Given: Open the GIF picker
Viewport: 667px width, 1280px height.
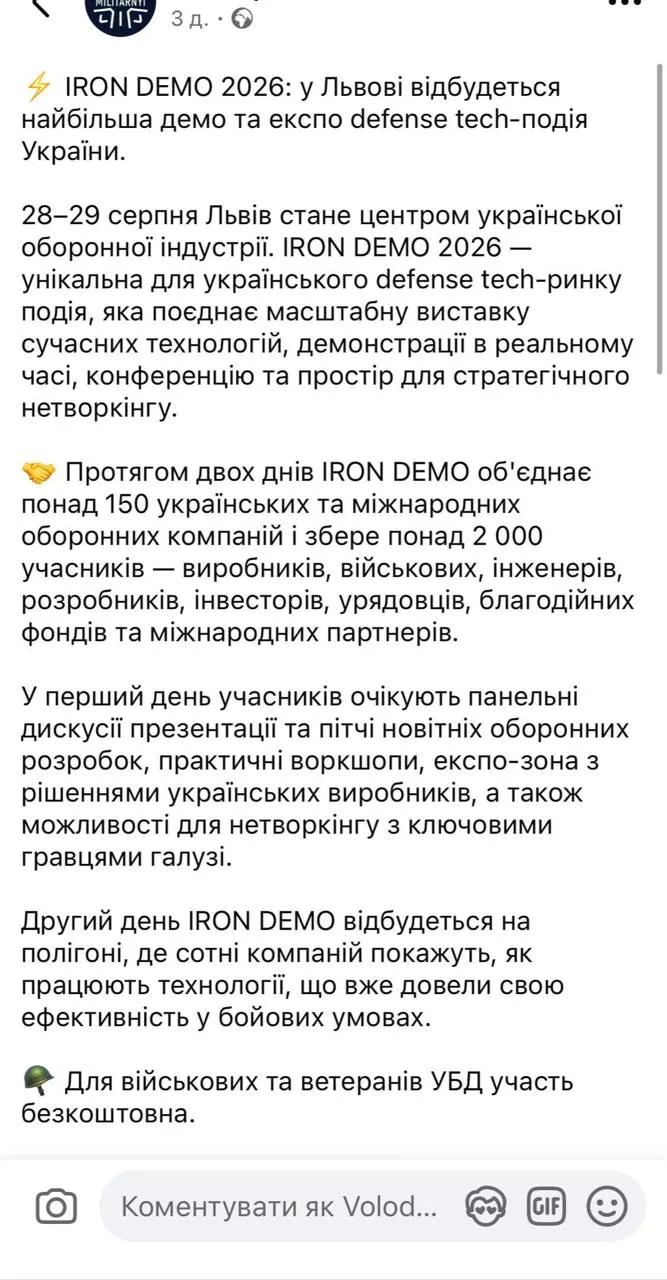Looking at the screenshot, I should click(x=546, y=1207).
